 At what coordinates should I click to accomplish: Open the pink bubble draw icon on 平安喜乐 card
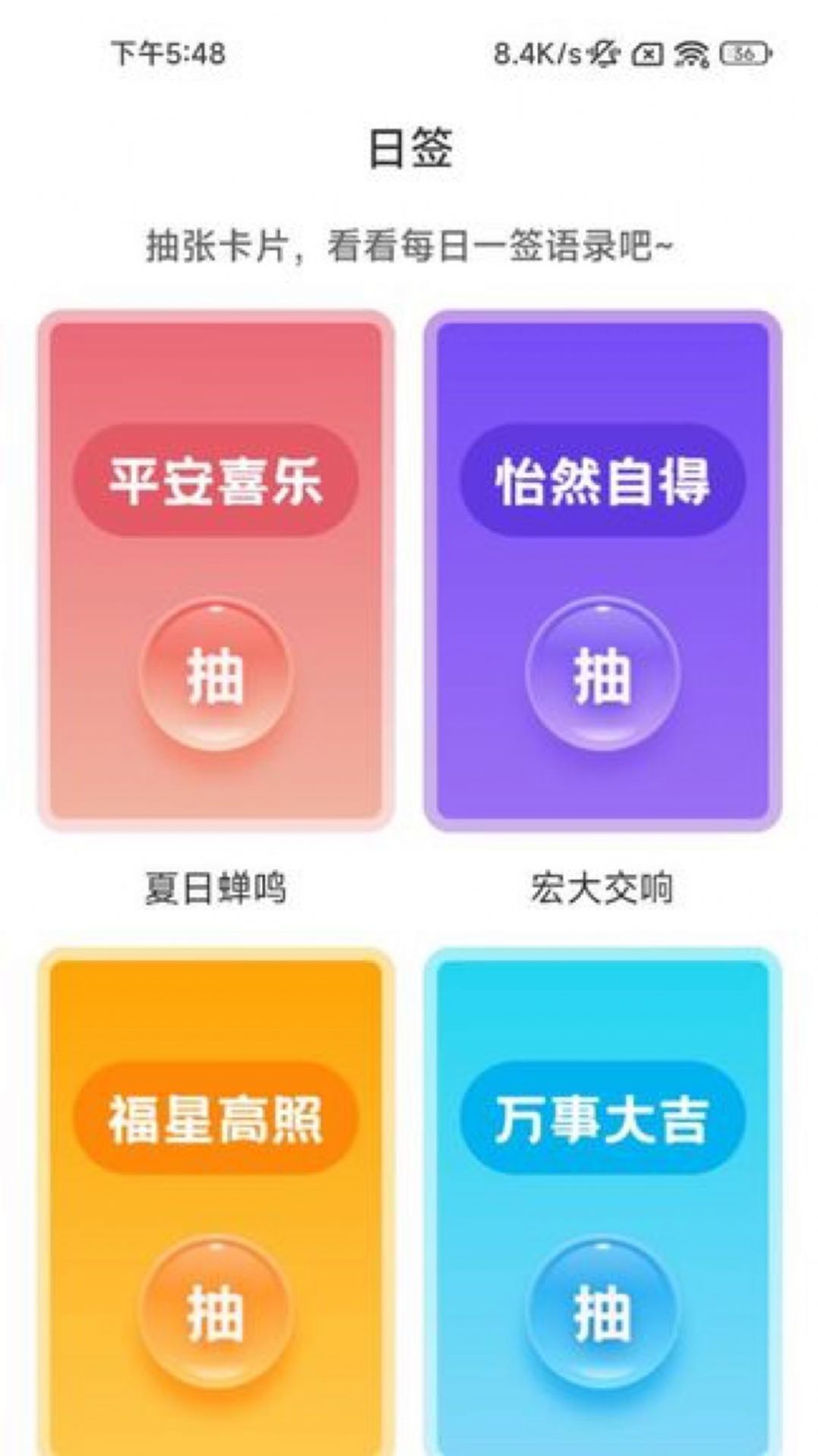[x=215, y=677]
